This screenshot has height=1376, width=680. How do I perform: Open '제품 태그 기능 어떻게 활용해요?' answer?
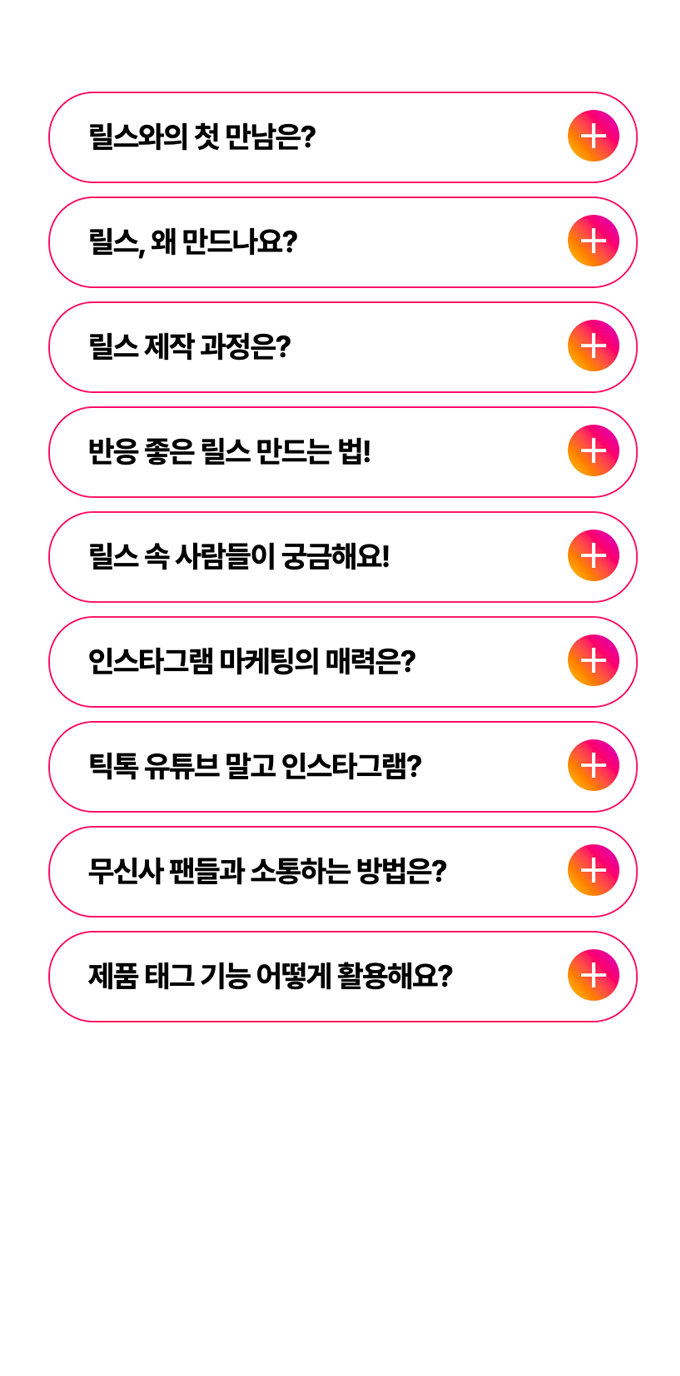(x=593, y=976)
